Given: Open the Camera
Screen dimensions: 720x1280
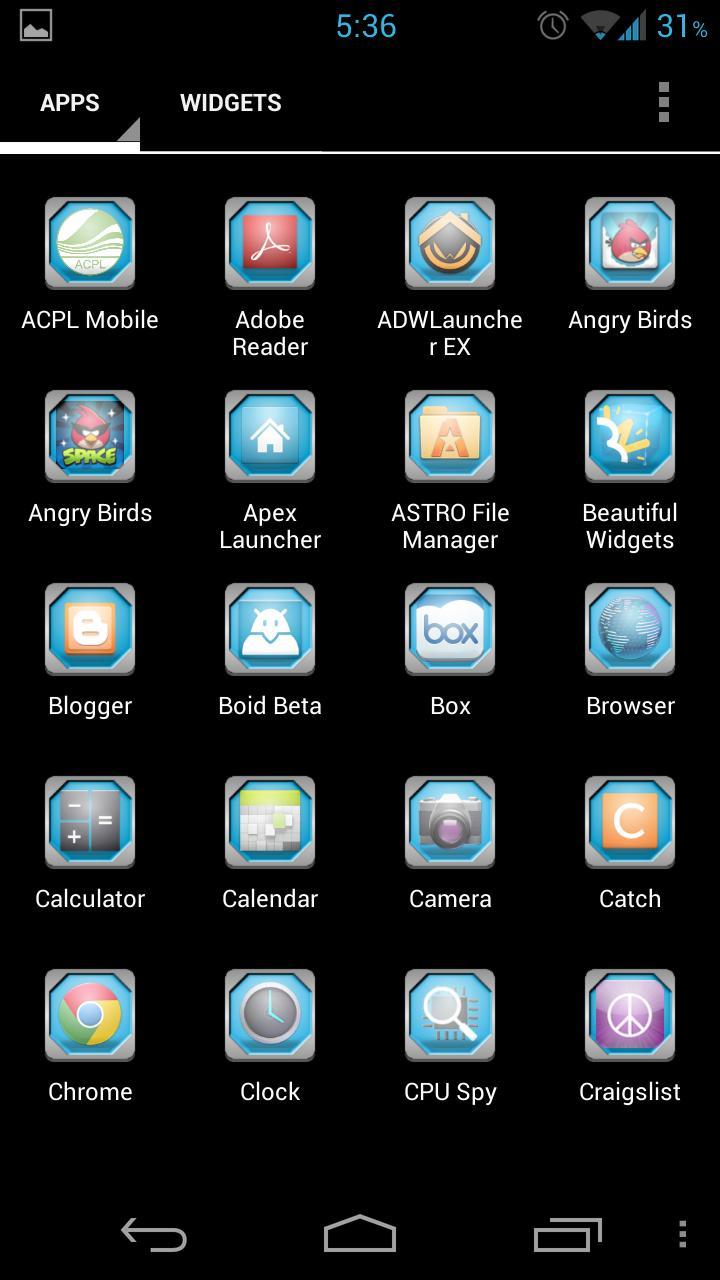Looking at the screenshot, I should [x=450, y=822].
